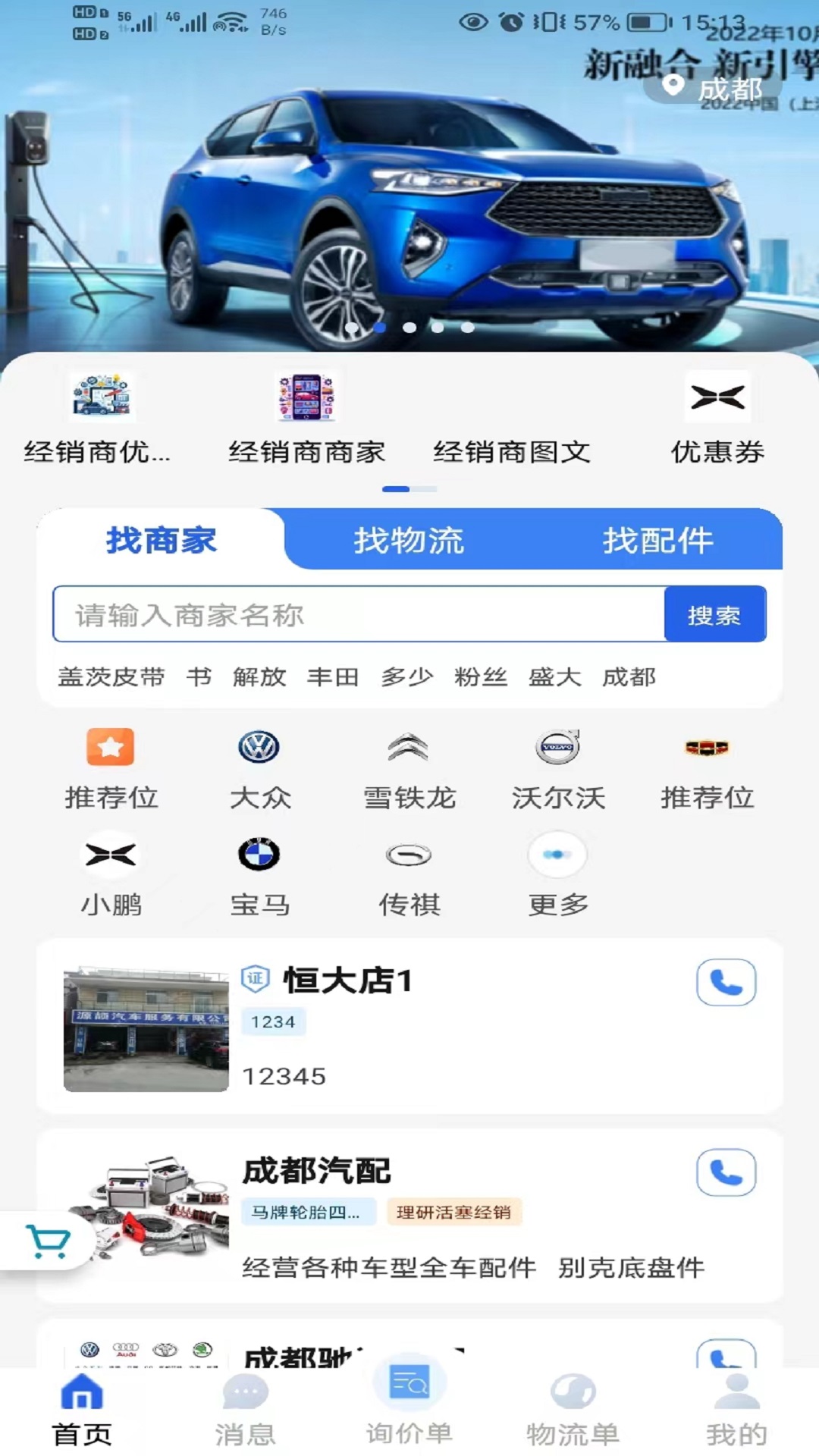The width and height of the screenshot is (819, 1456).
Task: Tap the blue 搜索 button
Action: (714, 614)
